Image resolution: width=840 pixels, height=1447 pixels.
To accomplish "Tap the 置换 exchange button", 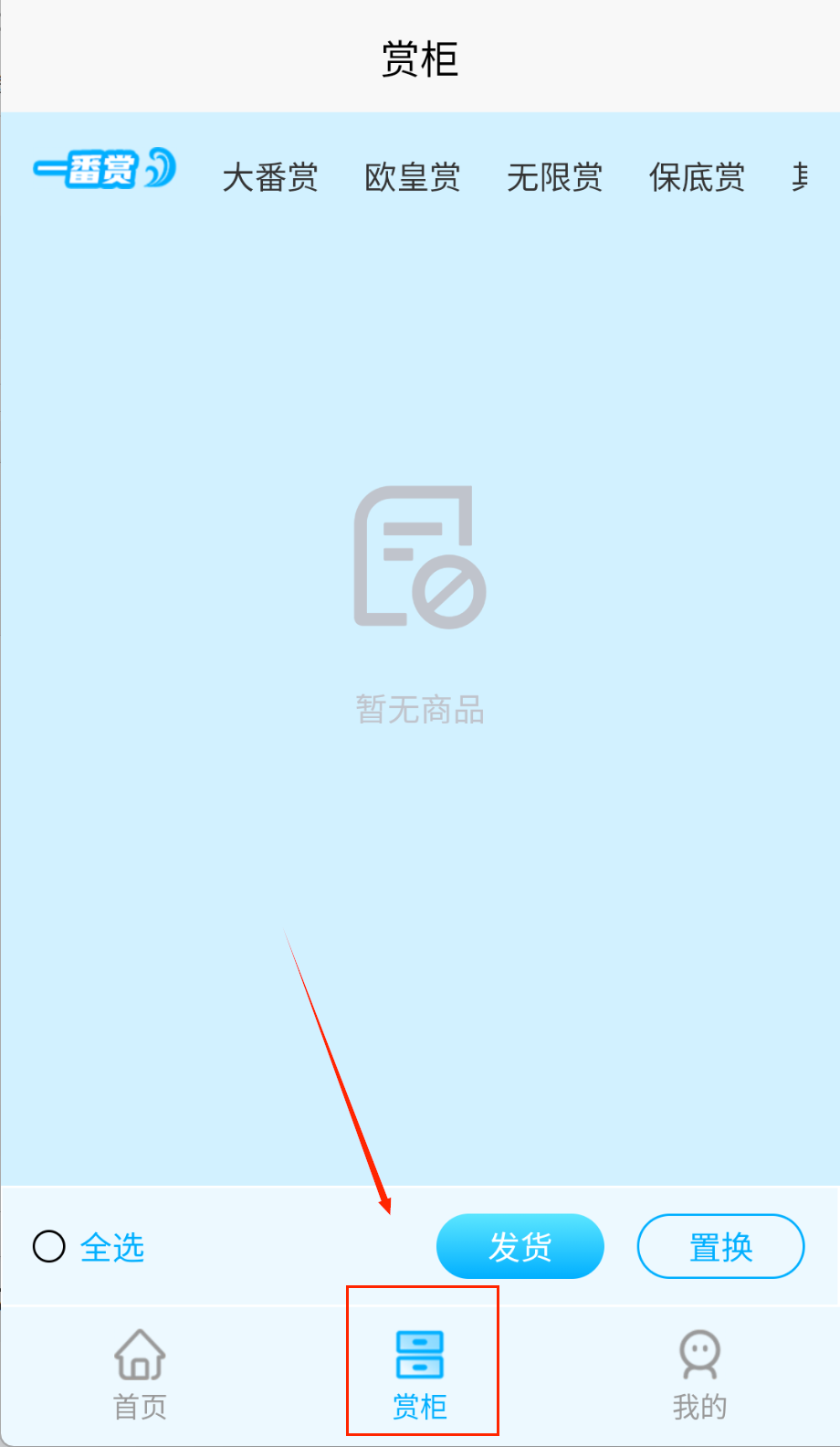I will pos(720,1246).
